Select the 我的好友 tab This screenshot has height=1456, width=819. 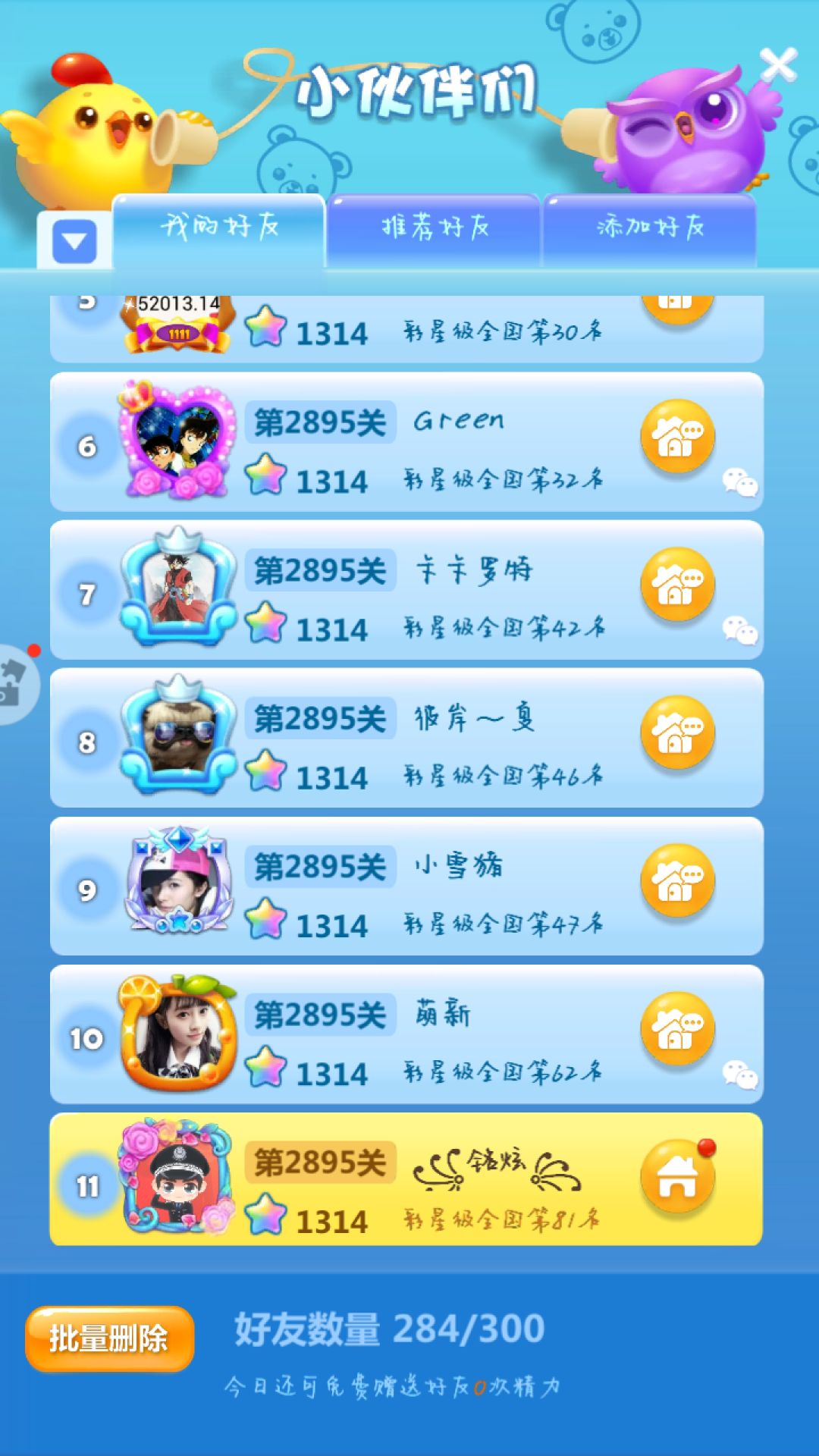coord(219,227)
